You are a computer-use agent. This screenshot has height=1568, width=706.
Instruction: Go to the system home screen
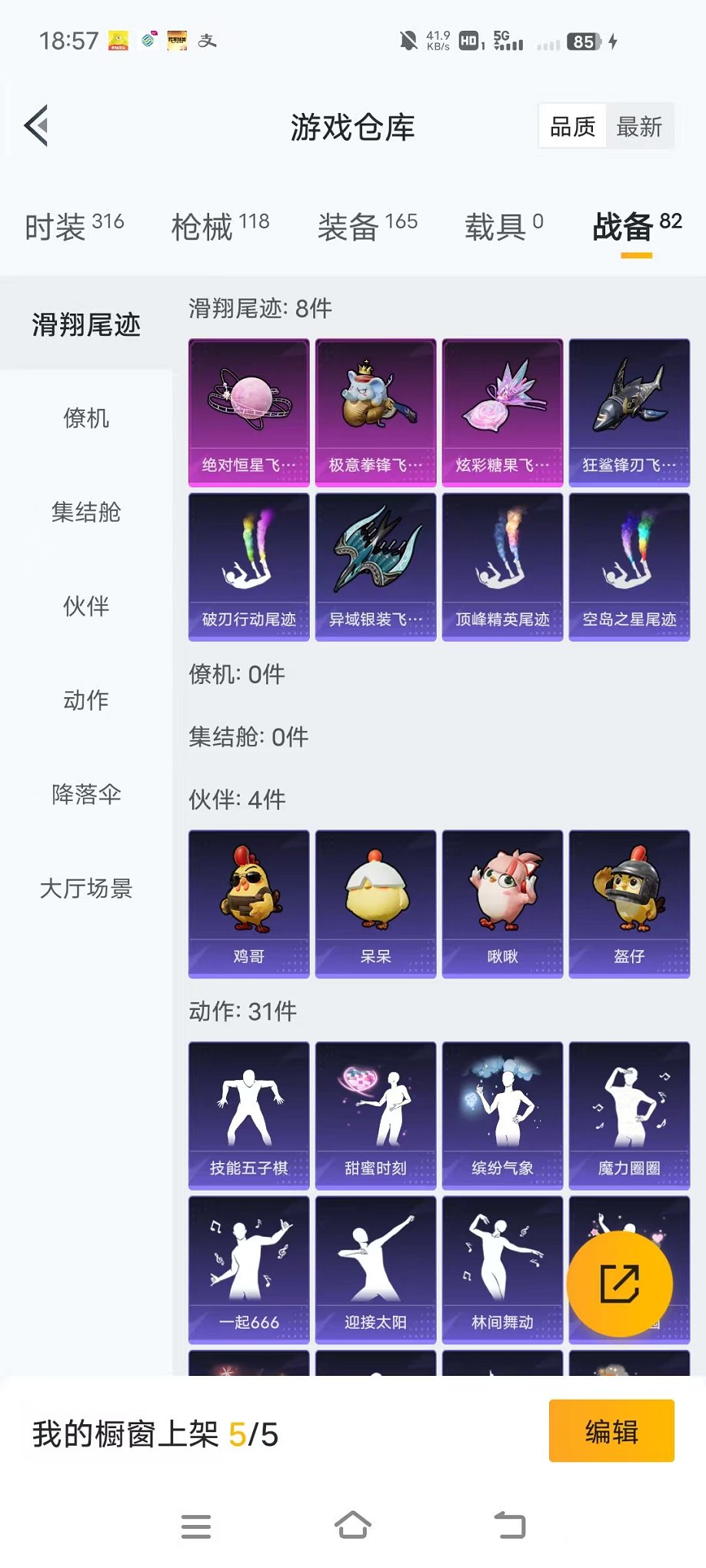point(353,1525)
